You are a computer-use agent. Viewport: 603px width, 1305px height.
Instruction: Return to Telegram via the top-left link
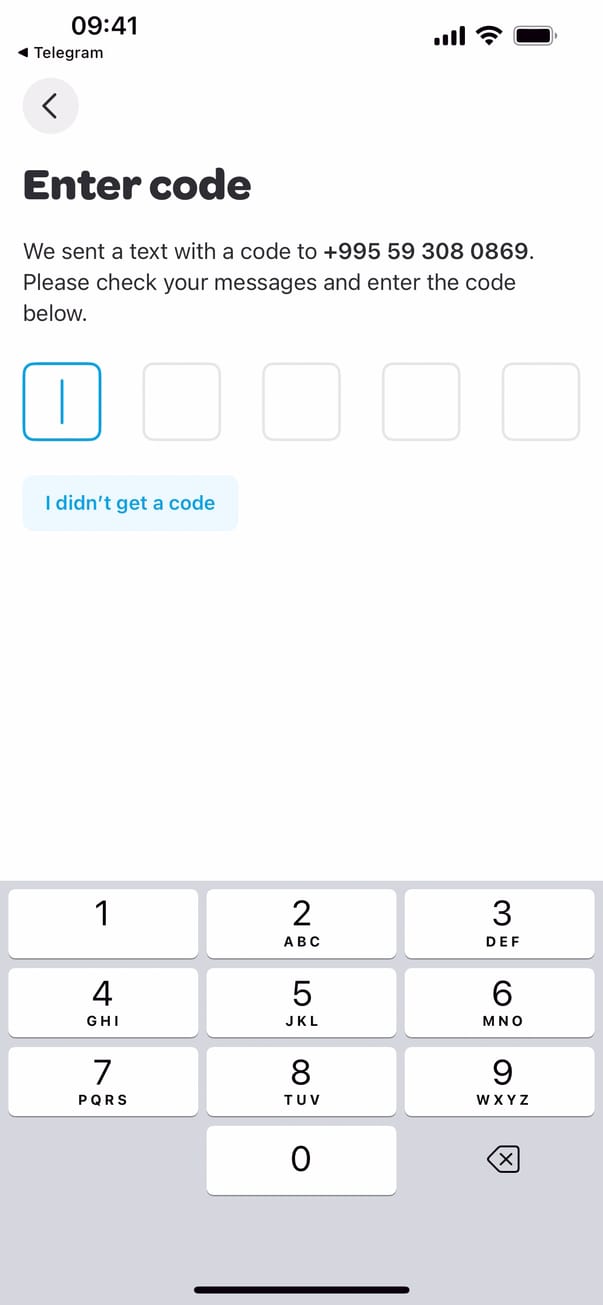[60, 53]
